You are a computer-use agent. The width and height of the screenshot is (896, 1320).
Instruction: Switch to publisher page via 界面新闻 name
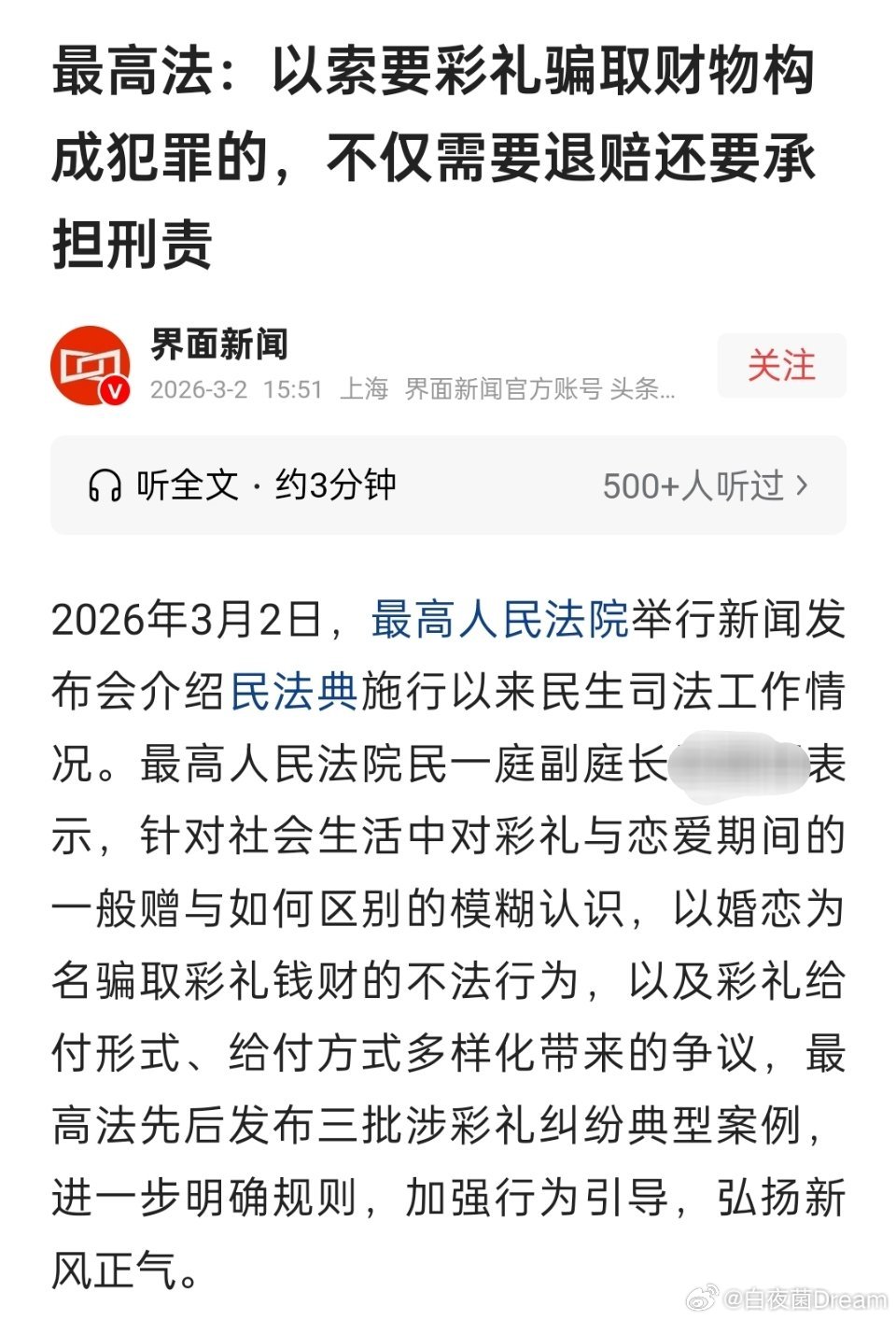(219, 344)
